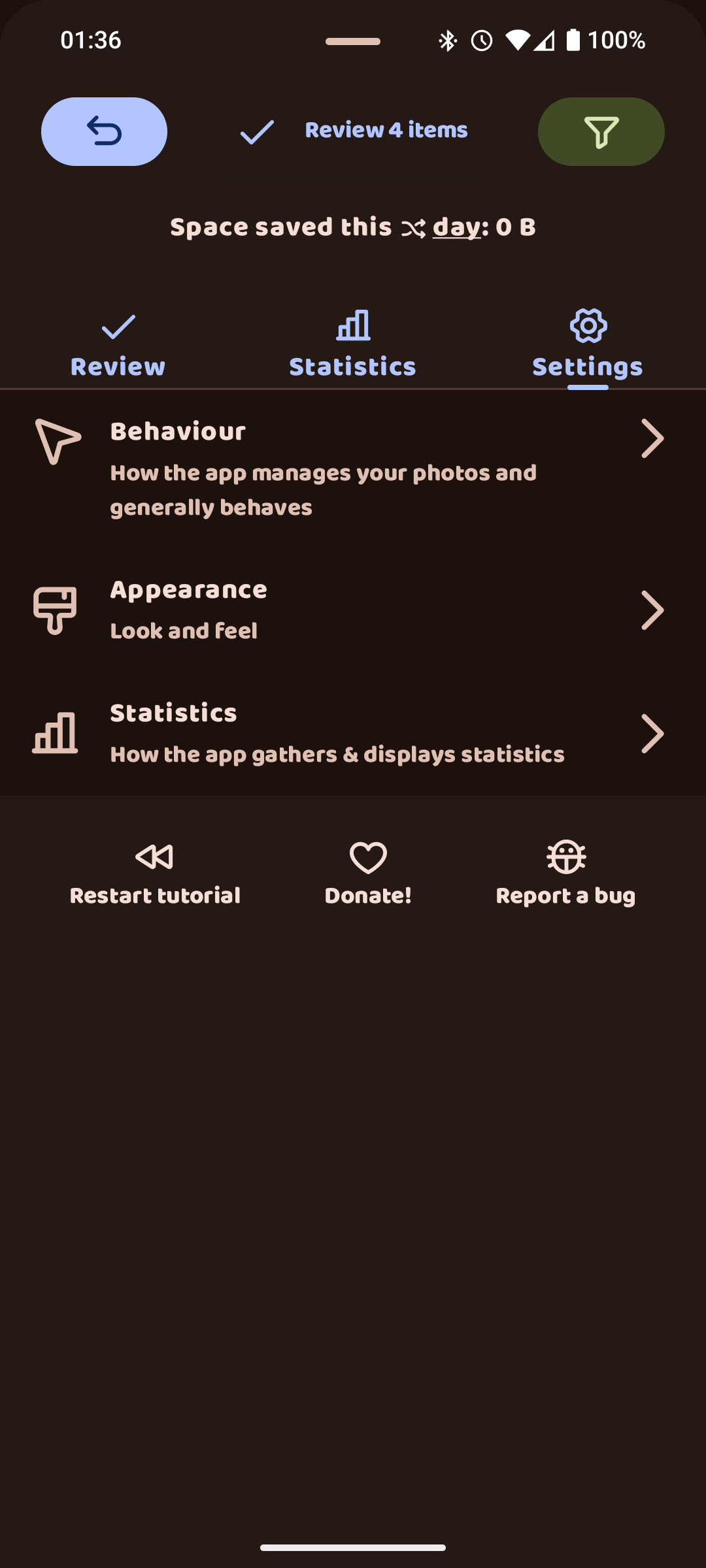Open Appearance look and feel settings
Viewport: 706px width, 1568px height.
353,610
